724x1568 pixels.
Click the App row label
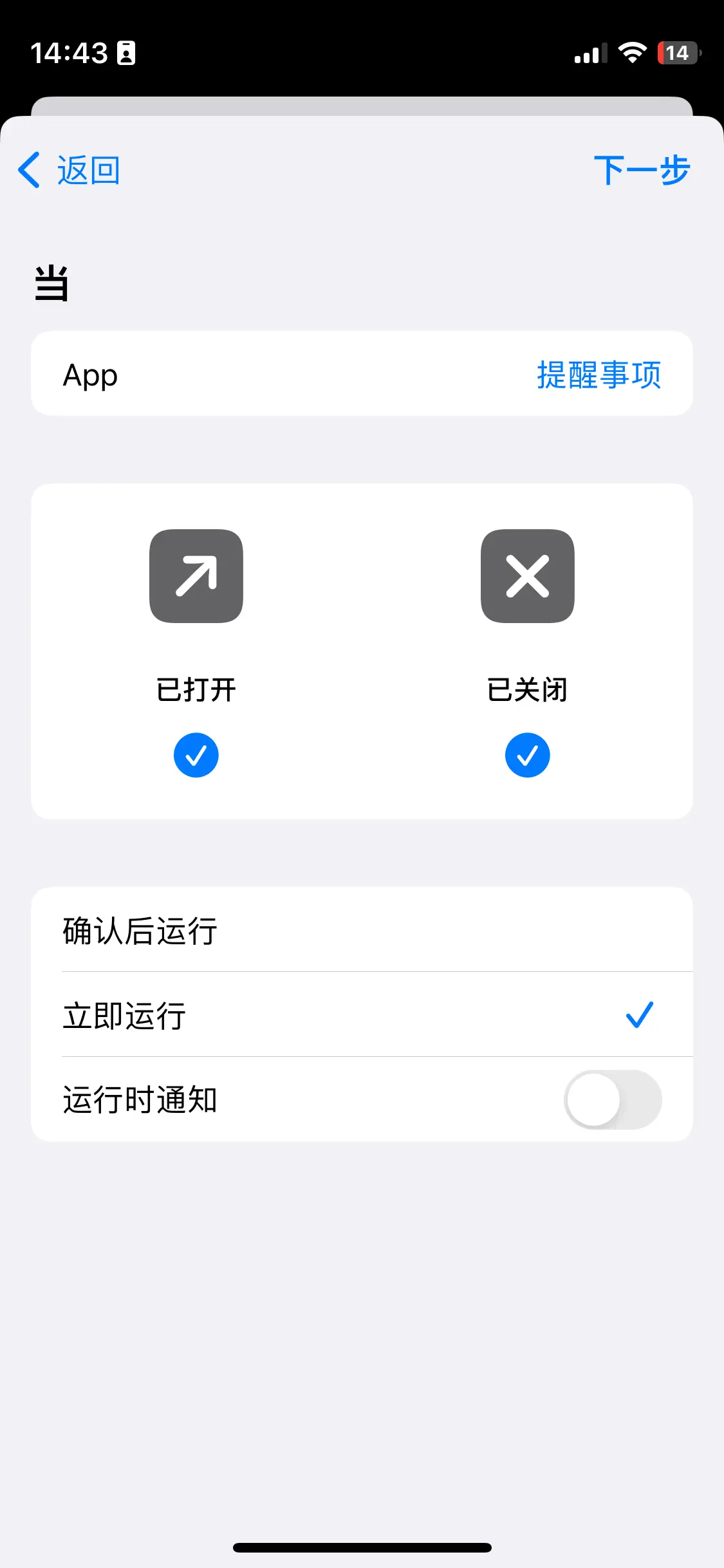tap(90, 375)
